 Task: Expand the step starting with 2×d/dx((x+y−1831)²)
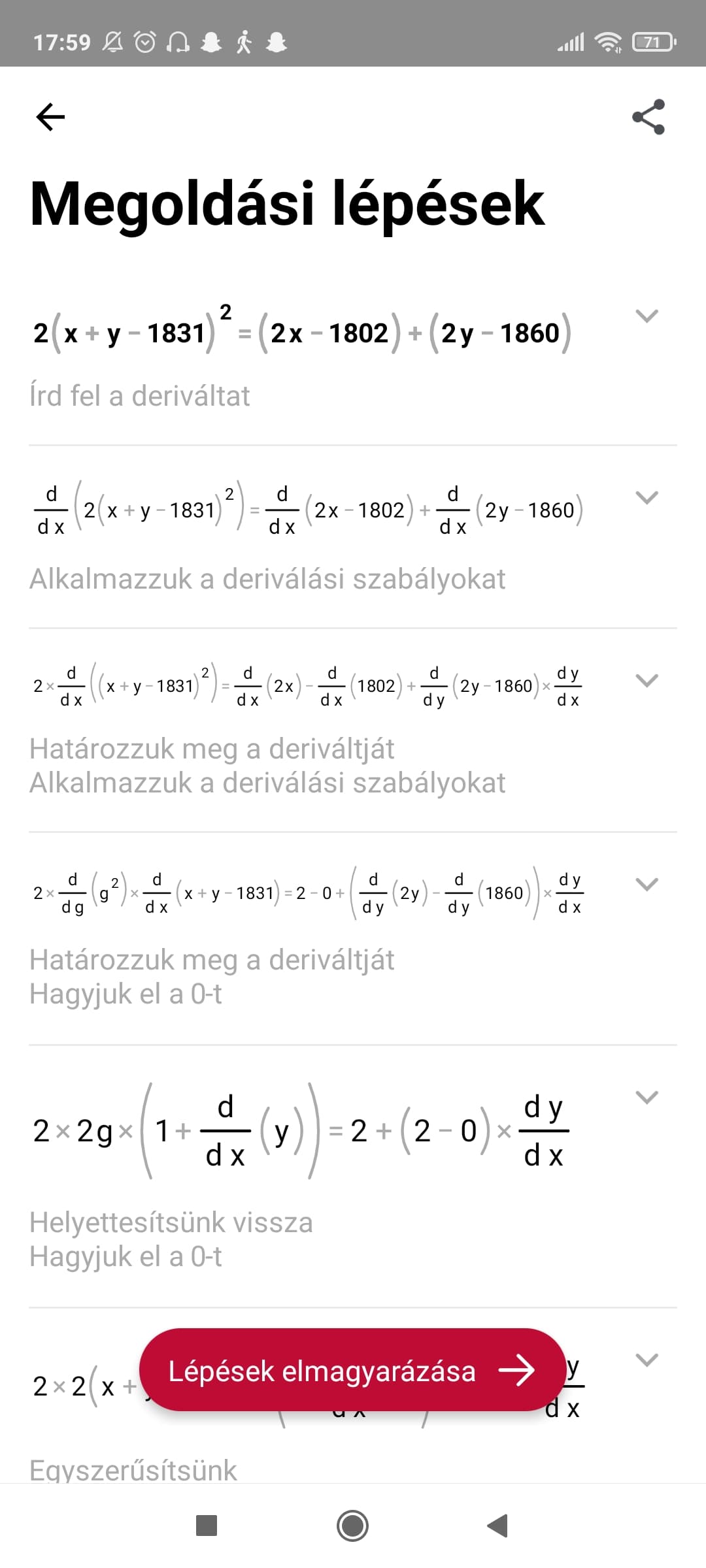(647, 681)
